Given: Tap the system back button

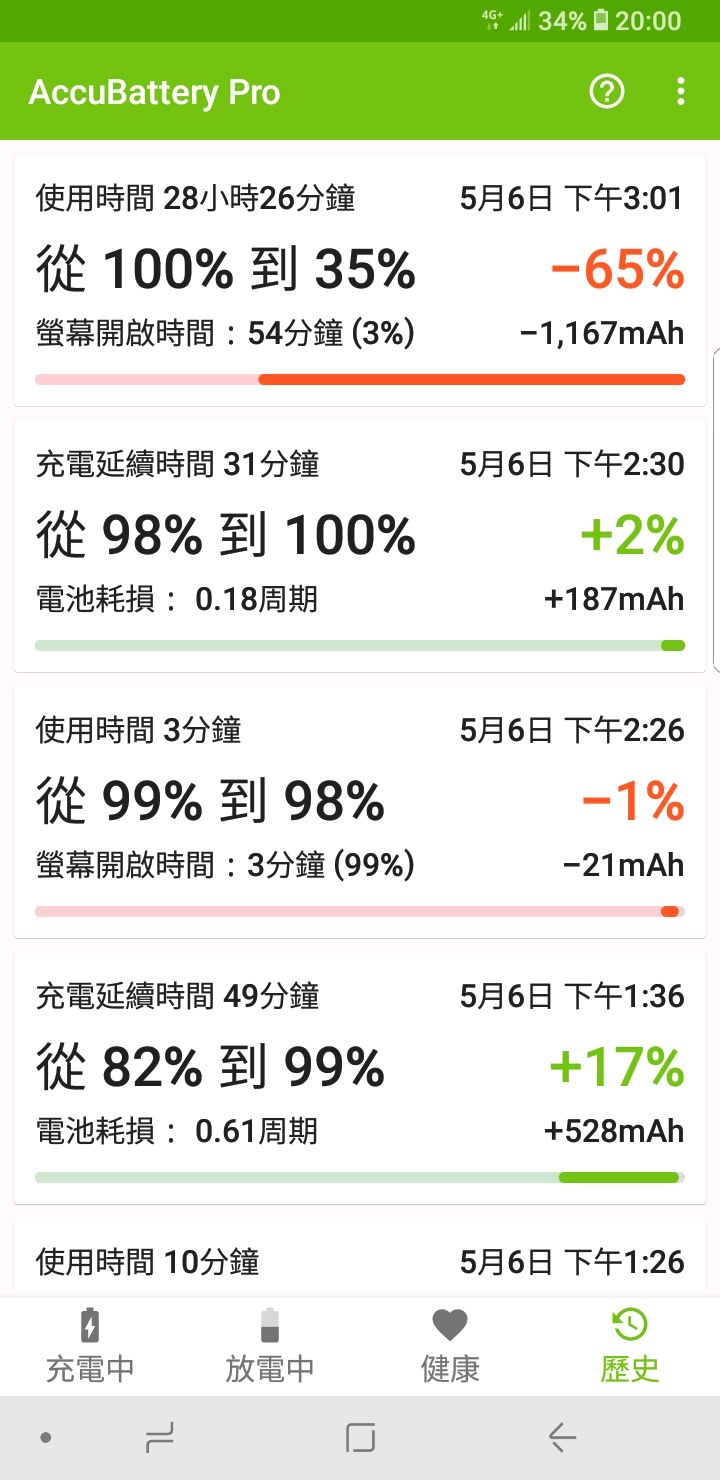Looking at the screenshot, I should (563, 1438).
